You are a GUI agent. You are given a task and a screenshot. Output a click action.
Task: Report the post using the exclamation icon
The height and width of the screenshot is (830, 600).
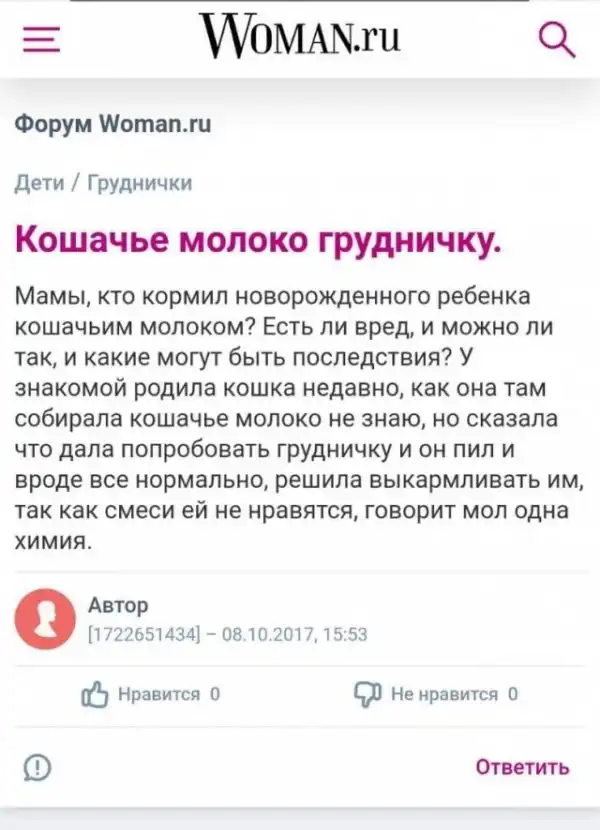coord(36,767)
